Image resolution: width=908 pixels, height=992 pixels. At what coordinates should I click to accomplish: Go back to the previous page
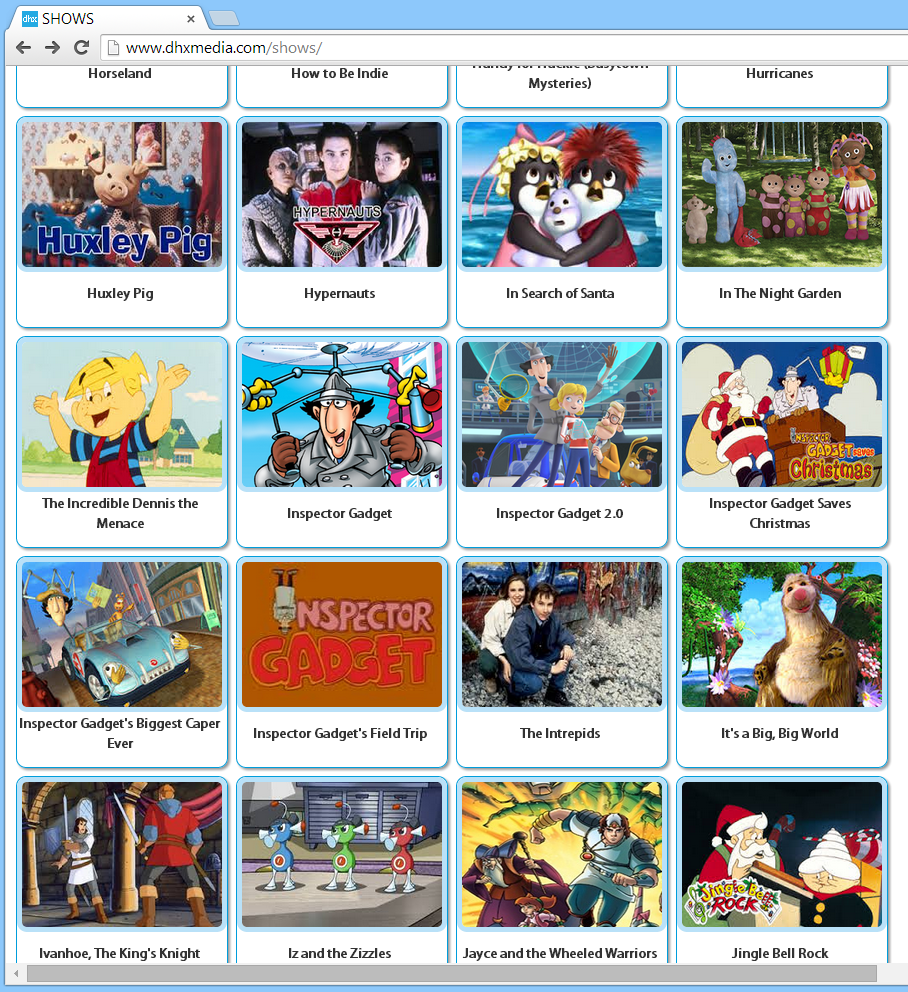(23, 47)
